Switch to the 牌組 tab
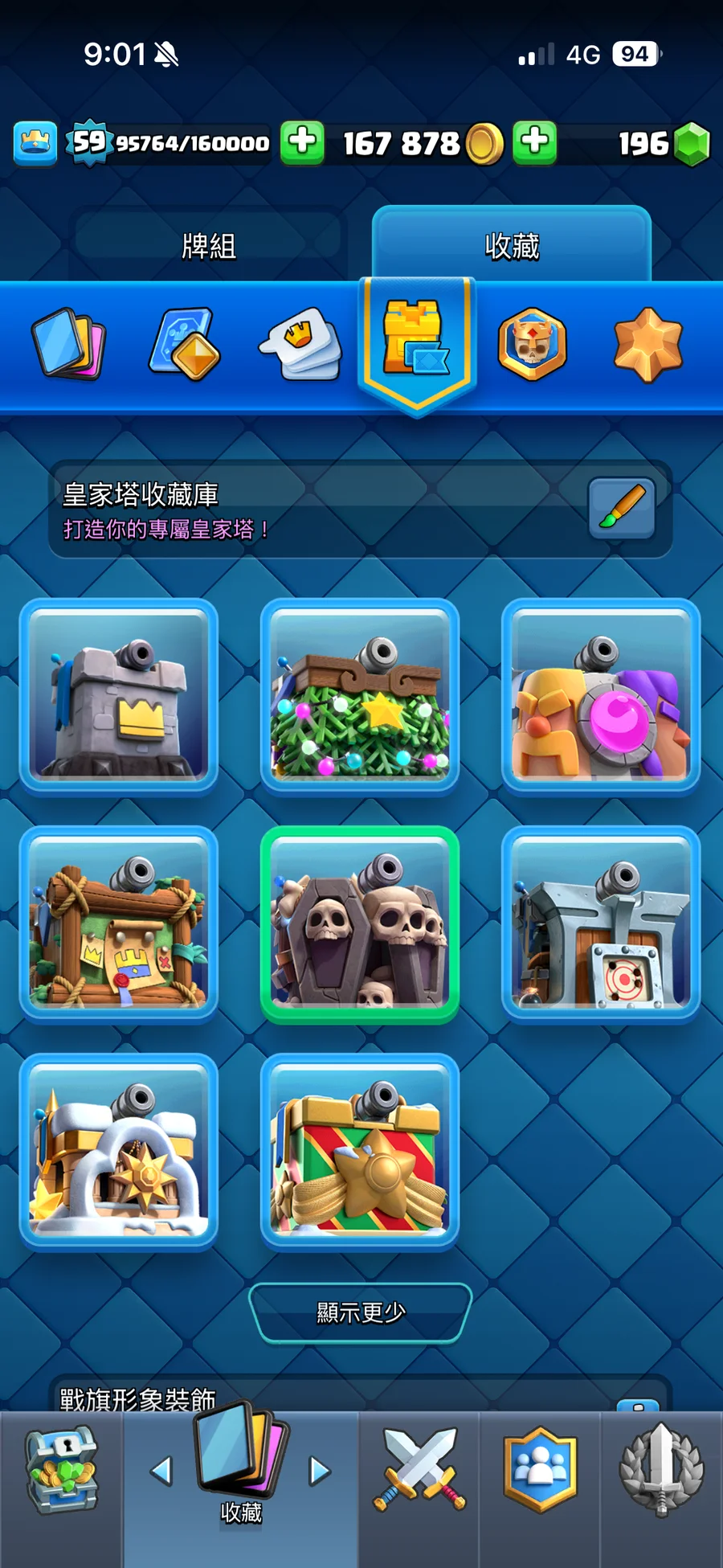Screen dimensions: 723x1568 pyautogui.click(x=209, y=246)
